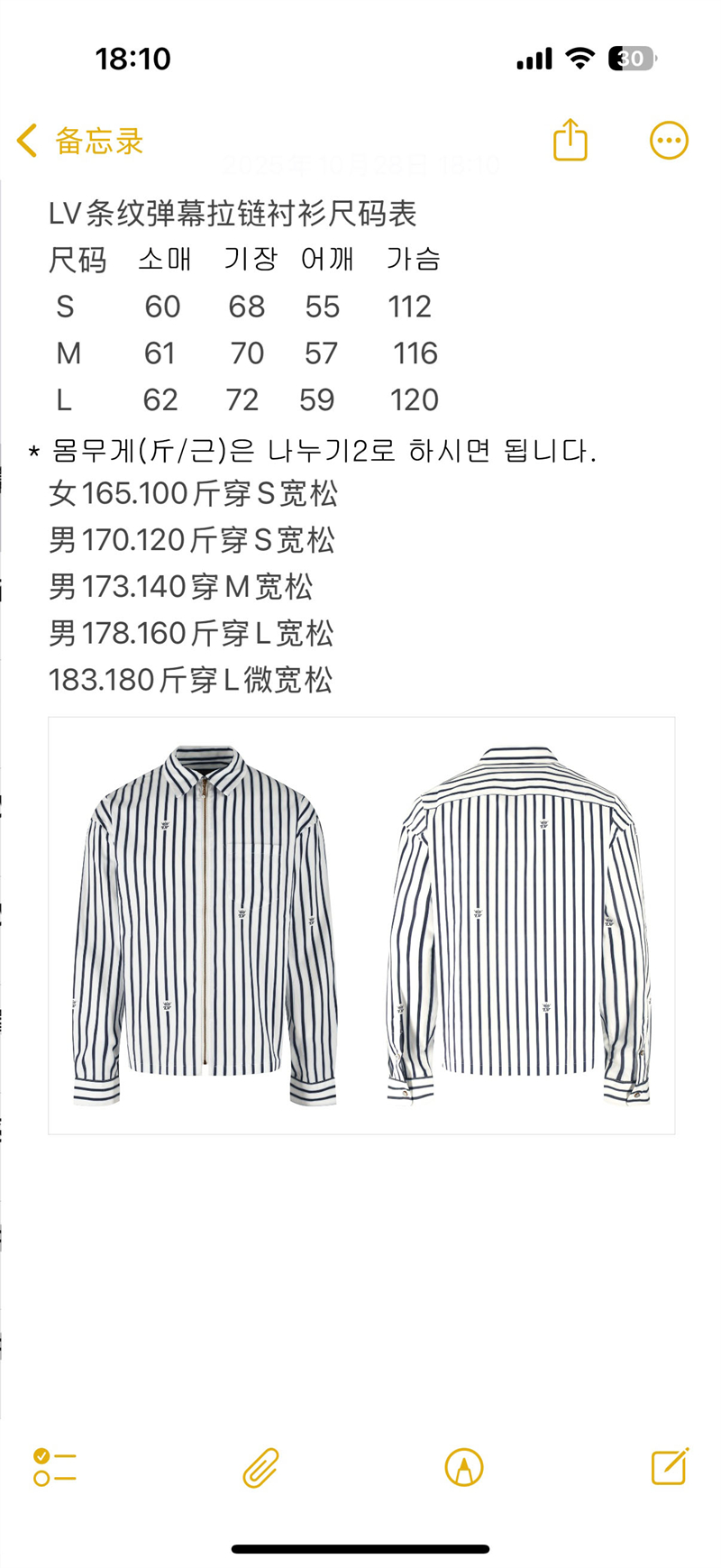Open the more options menu
Viewport: 721px width, 1568px height.
coord(669,141)
